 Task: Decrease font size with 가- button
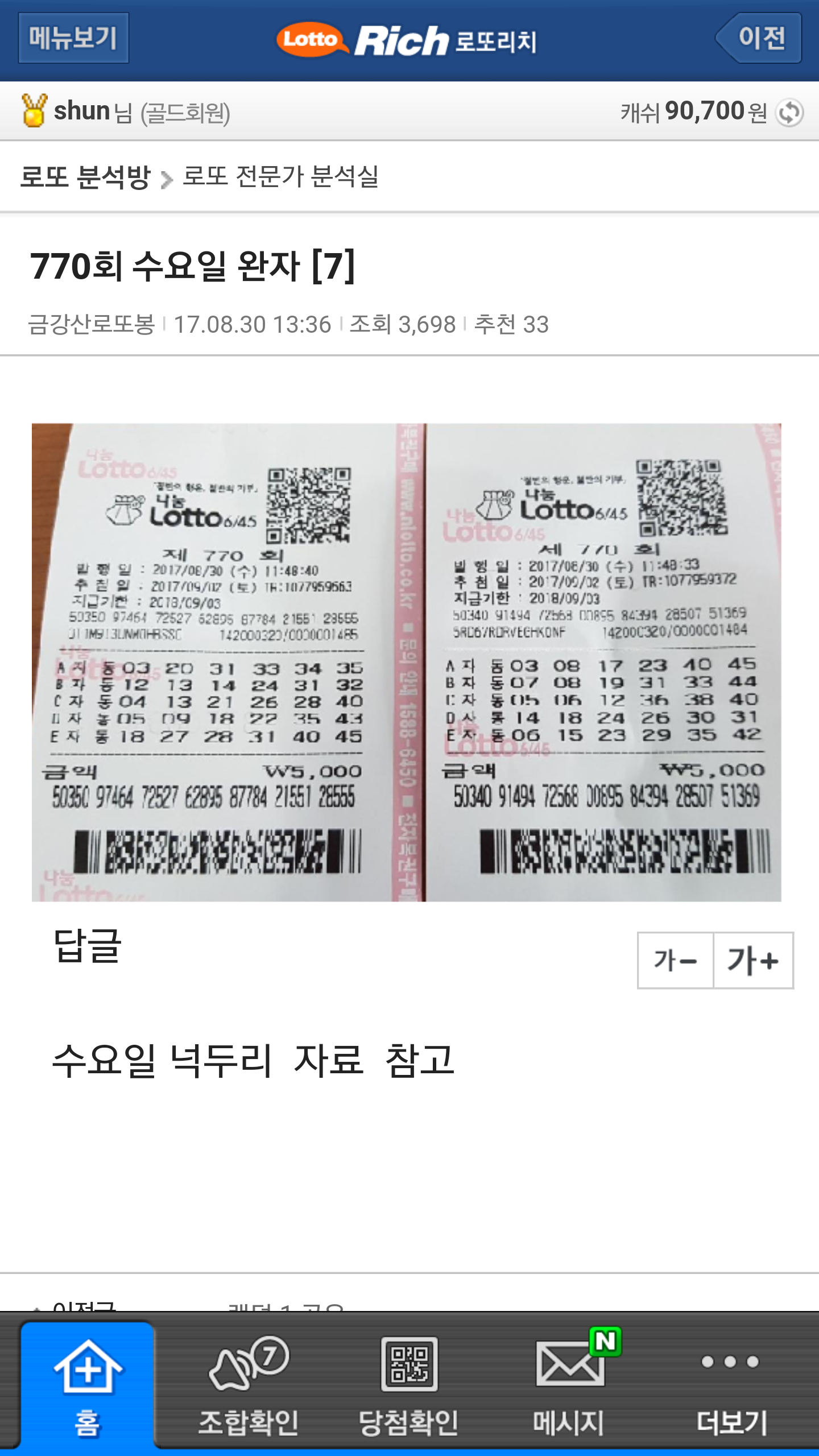[676, 961]
